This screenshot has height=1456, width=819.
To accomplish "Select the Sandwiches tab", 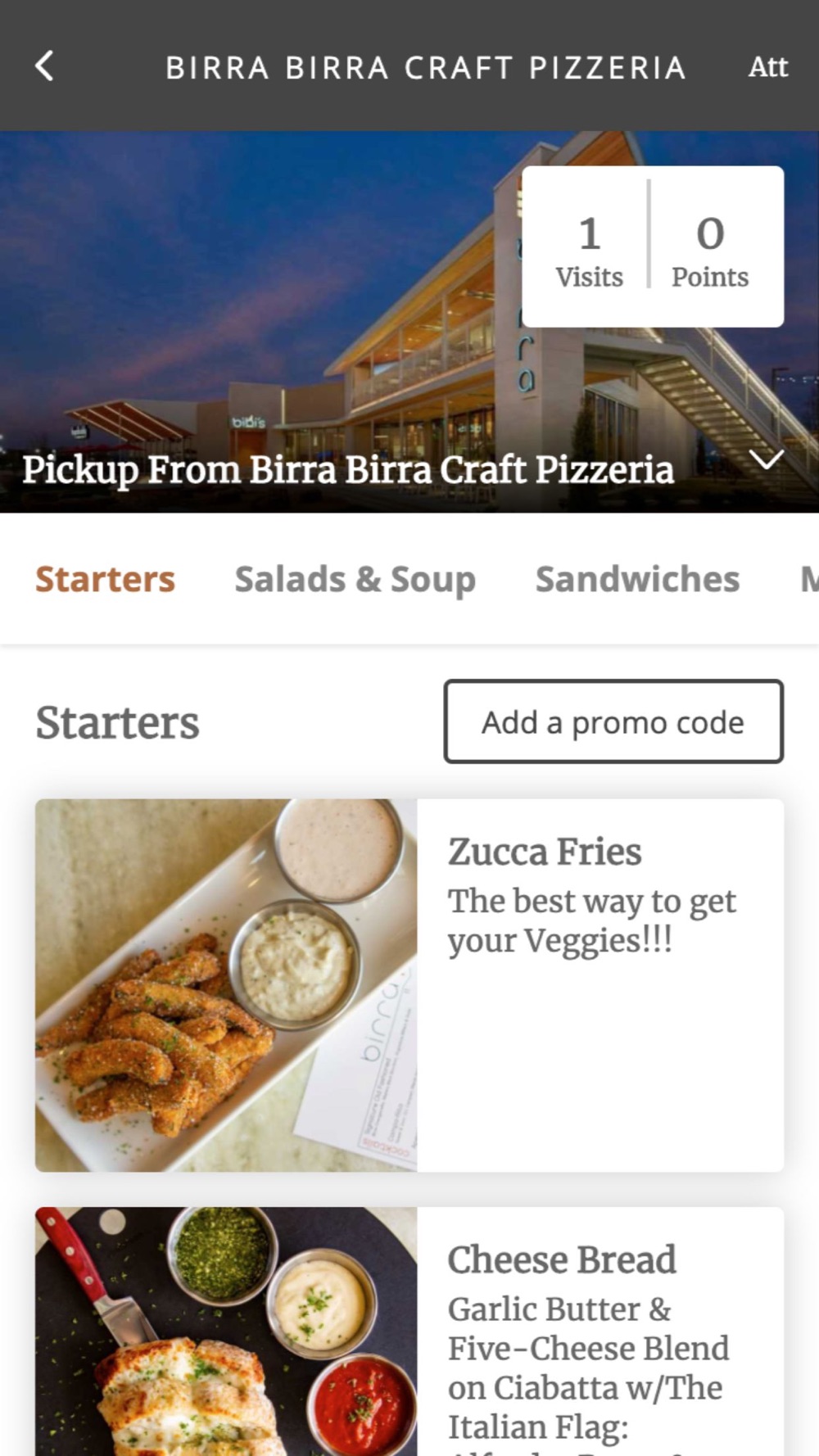I will point(637,579).
